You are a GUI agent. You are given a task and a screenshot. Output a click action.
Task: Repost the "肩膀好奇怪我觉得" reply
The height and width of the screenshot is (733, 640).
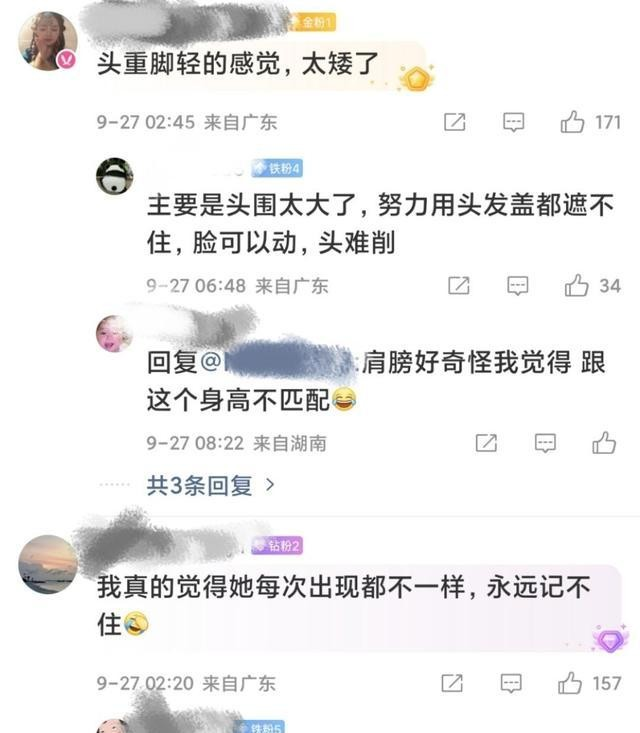coord(486,442)
